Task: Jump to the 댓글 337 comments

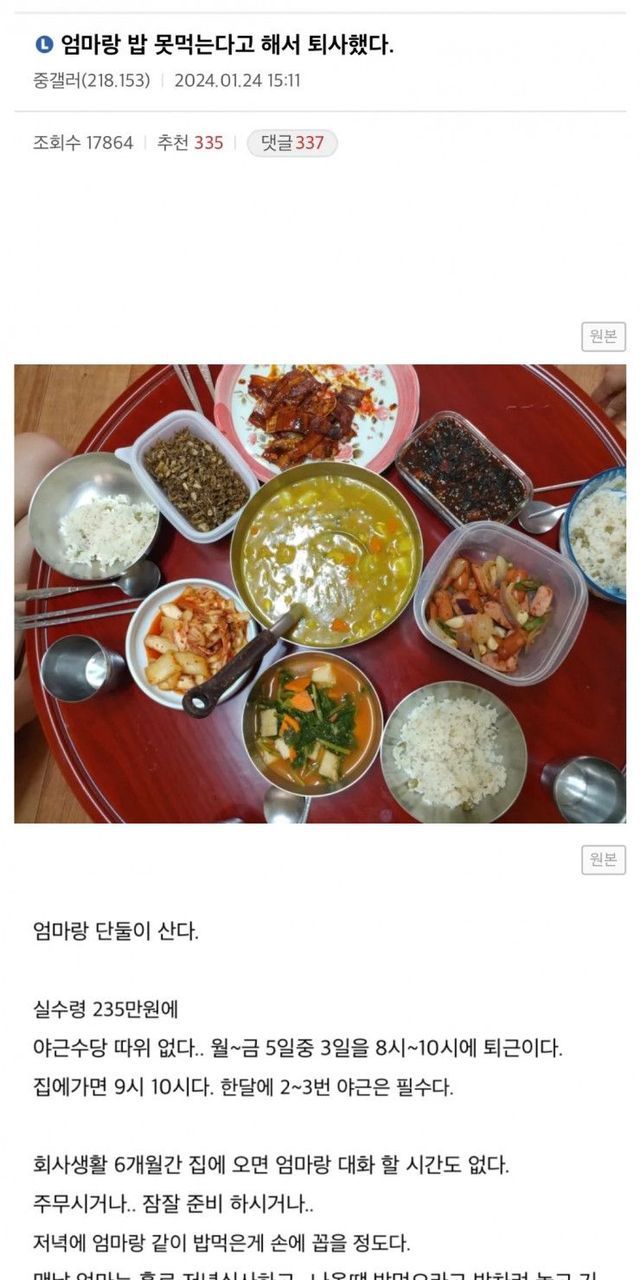Action: click(292, 143)
